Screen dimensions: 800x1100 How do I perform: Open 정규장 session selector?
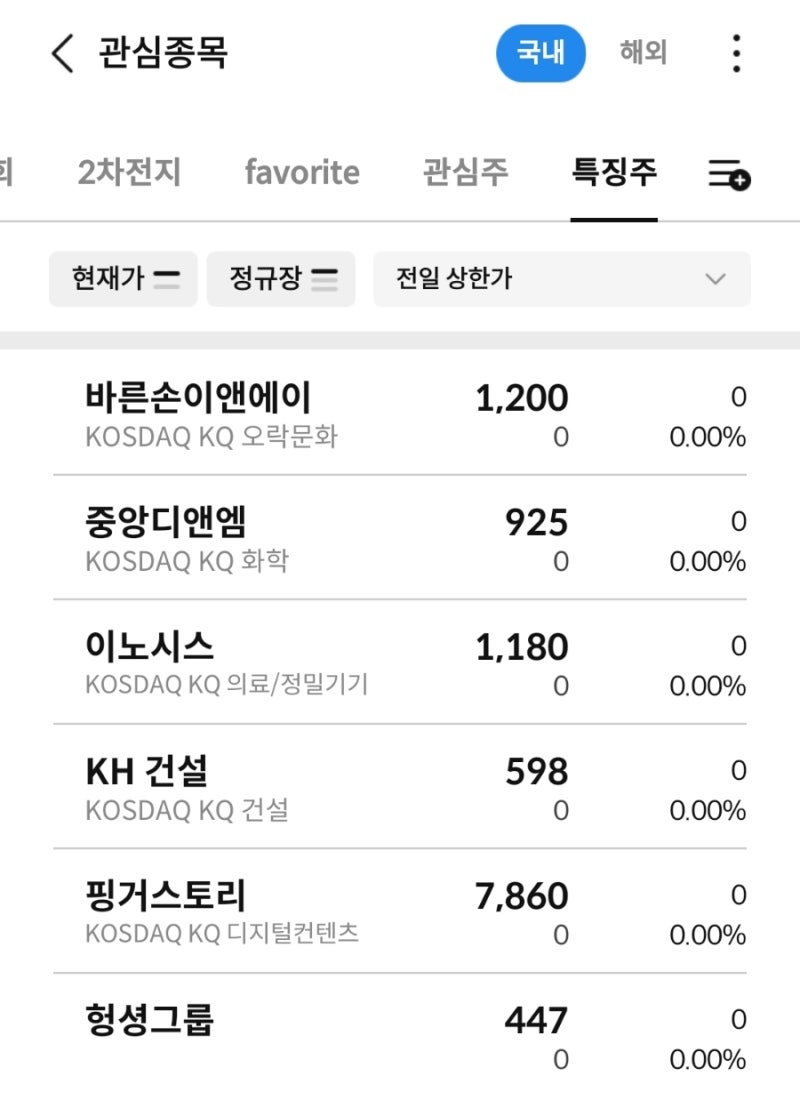pos(281,279)
